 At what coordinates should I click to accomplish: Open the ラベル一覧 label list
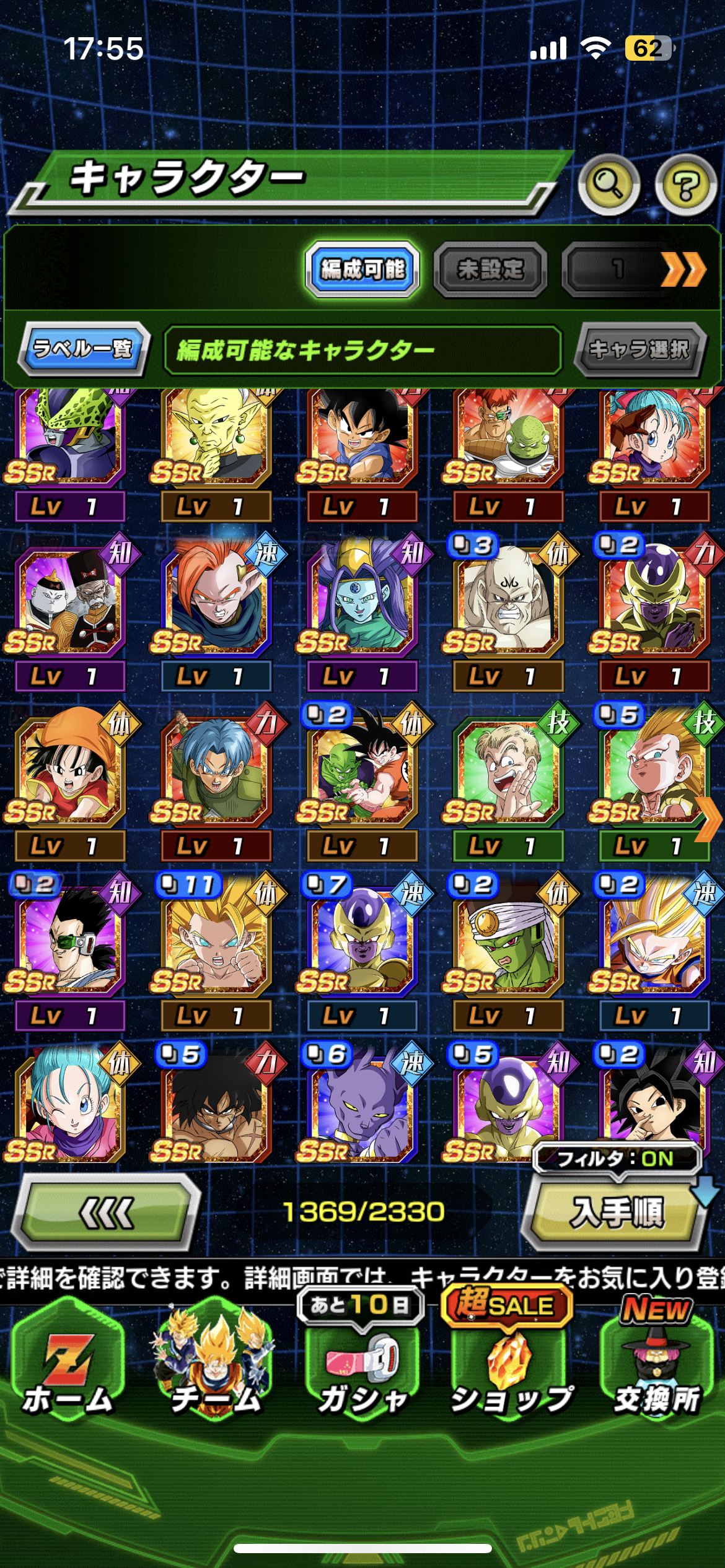(84, 349)
